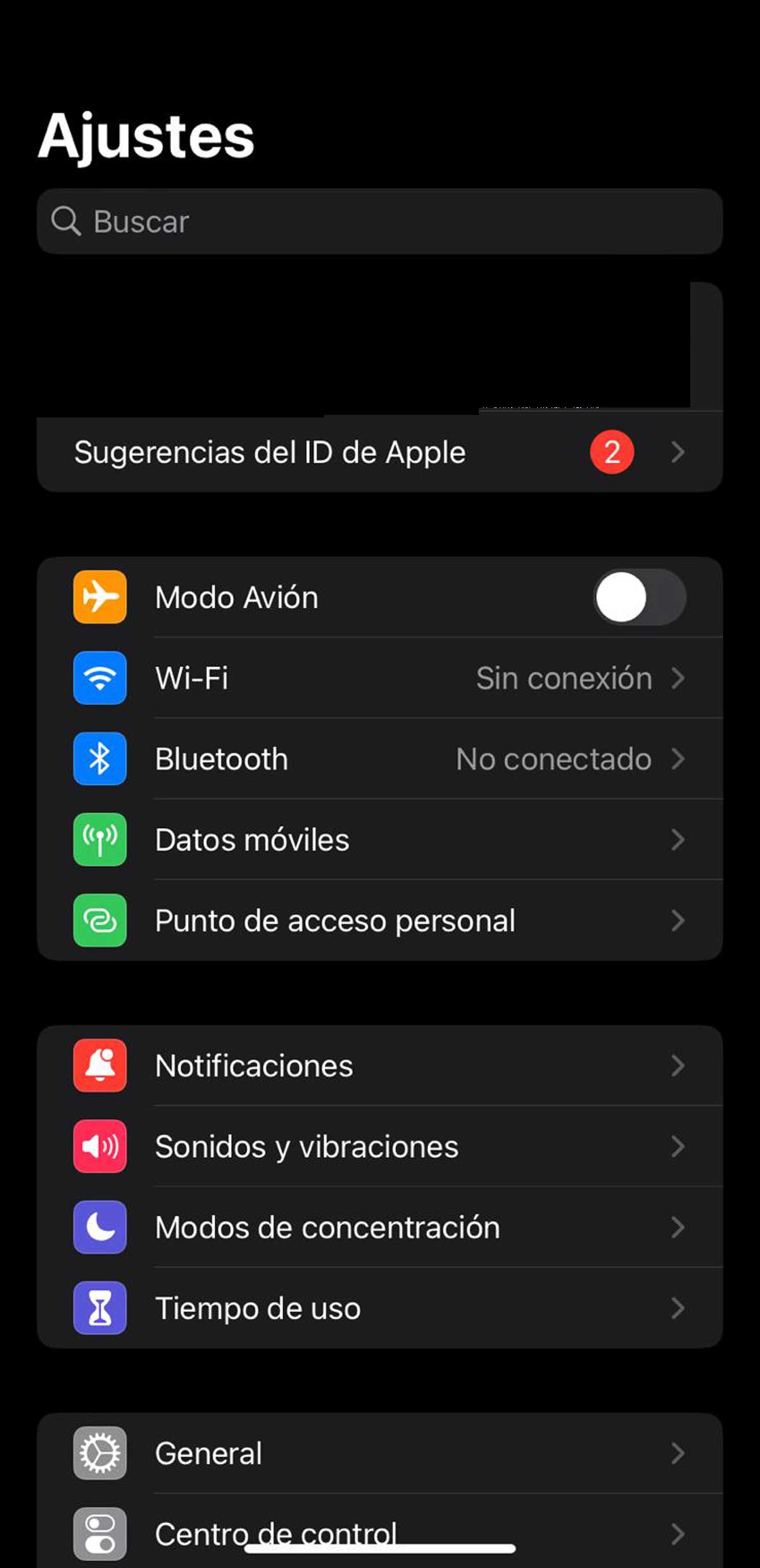Select the Bluetooth icon

tap(99, 758)
